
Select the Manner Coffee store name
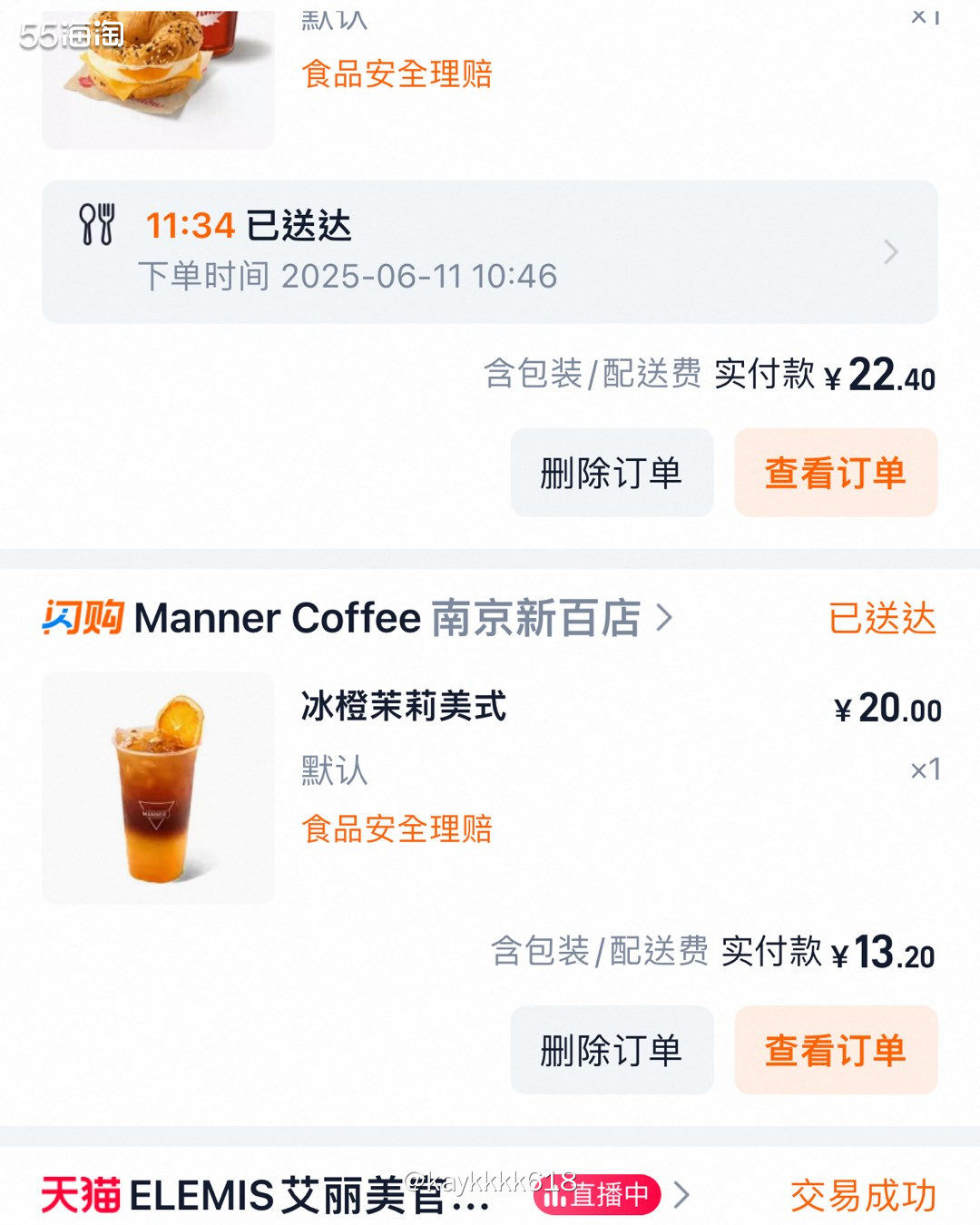[x=390, y=618]
